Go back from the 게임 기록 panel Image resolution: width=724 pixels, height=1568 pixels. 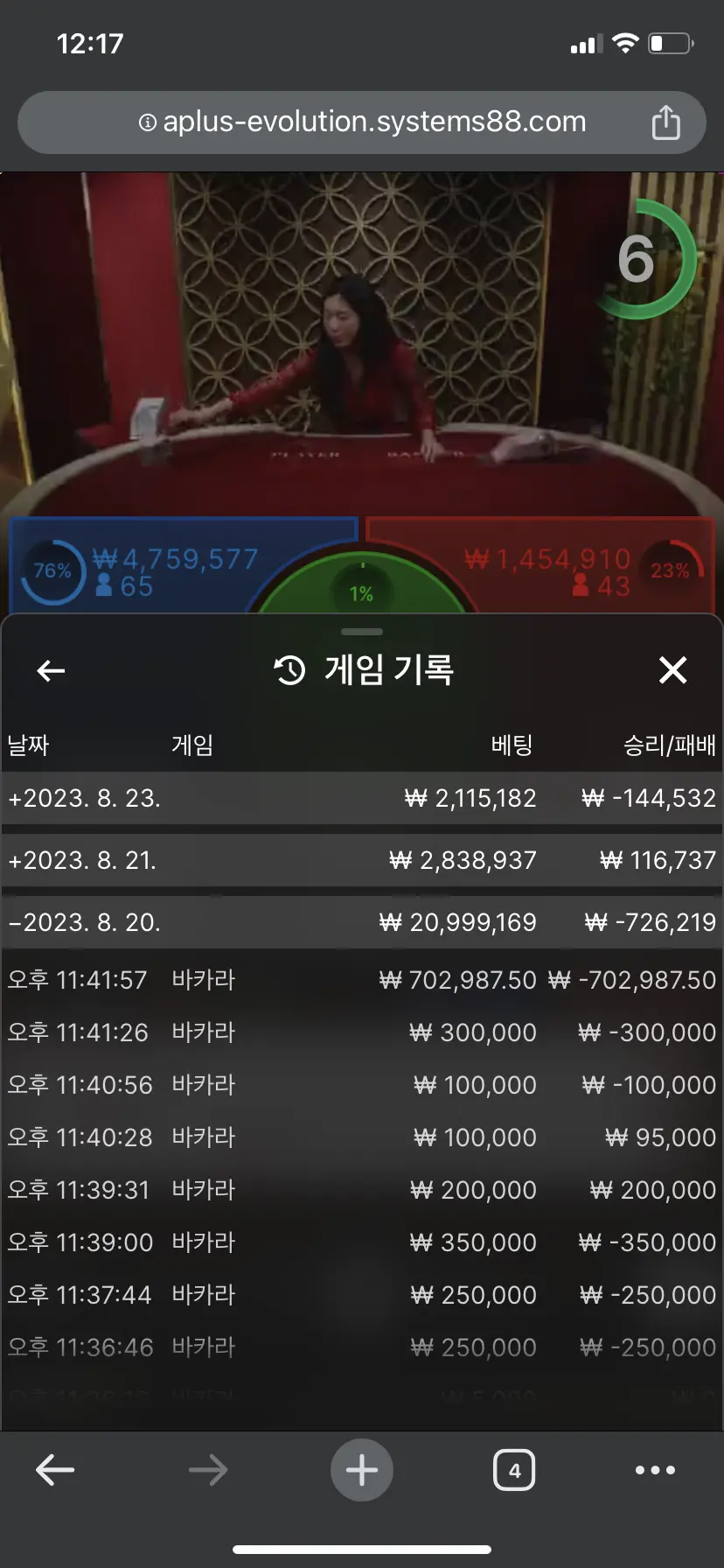51,671
